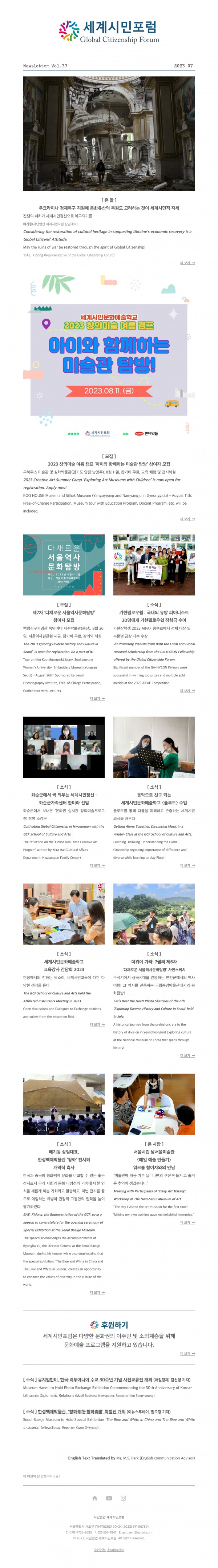Open the 2023 창의미술 여름 캠프 banner image
Viewport: 218px width, 1568px height.
tap(109, 358)
